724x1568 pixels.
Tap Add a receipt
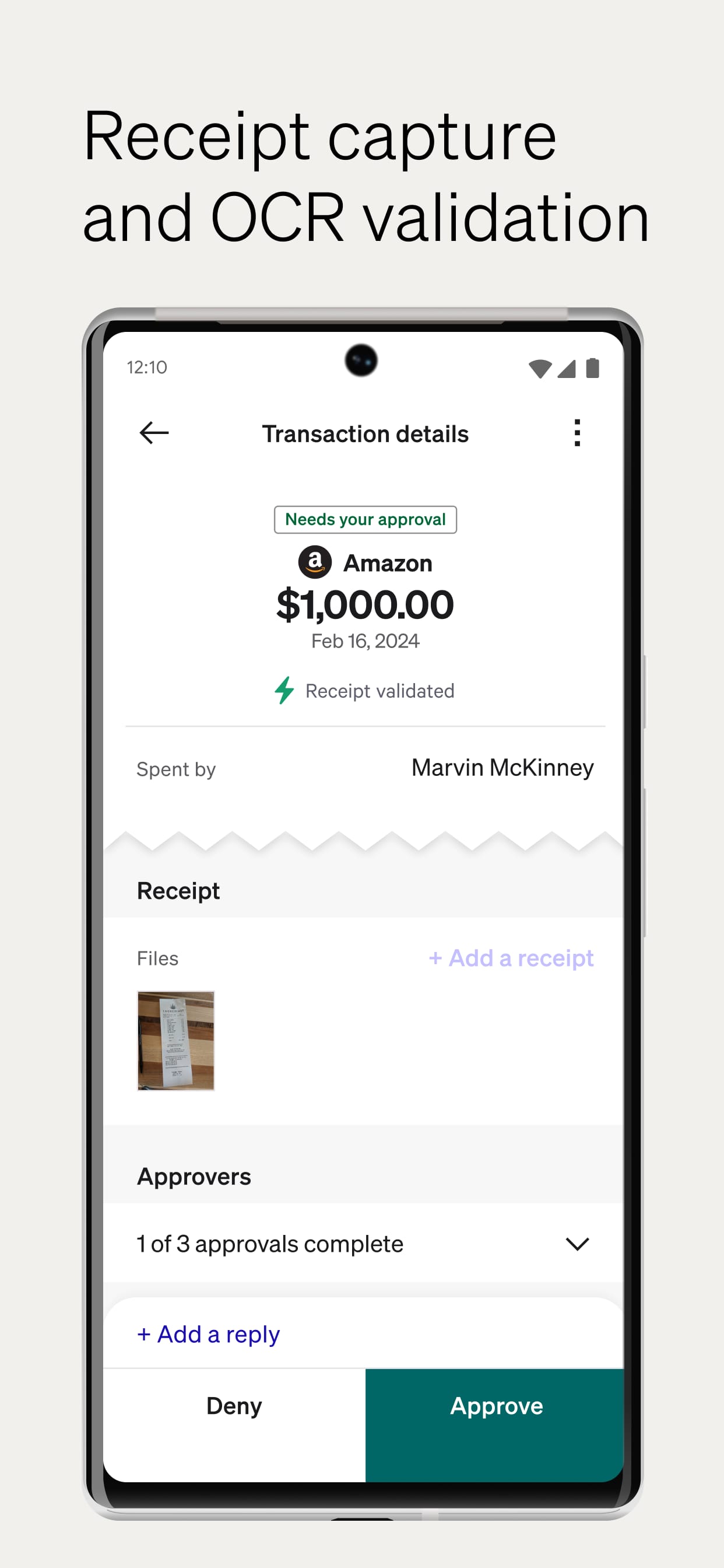click(511, 957)
